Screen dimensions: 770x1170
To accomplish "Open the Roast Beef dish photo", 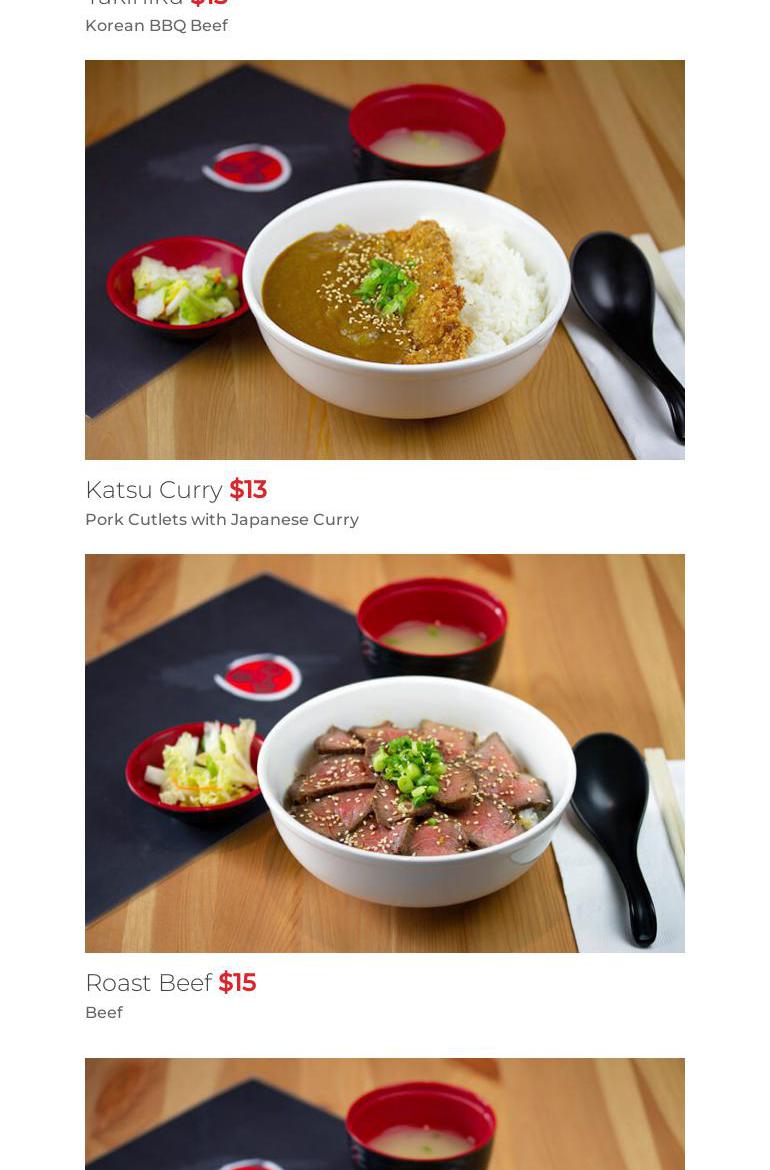I will click(385, 753).
